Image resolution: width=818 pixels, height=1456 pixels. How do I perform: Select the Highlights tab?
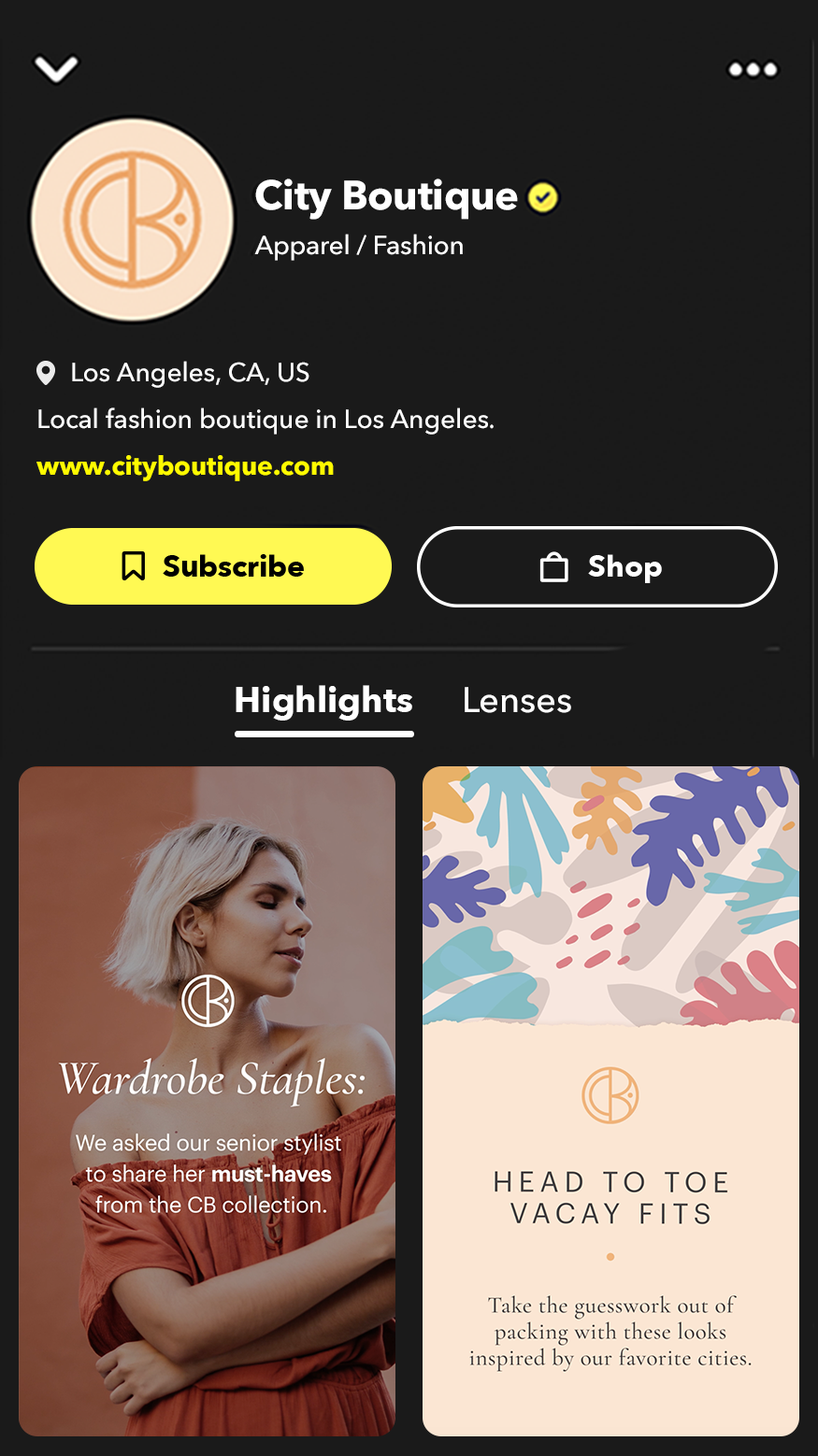coord(323,701)
